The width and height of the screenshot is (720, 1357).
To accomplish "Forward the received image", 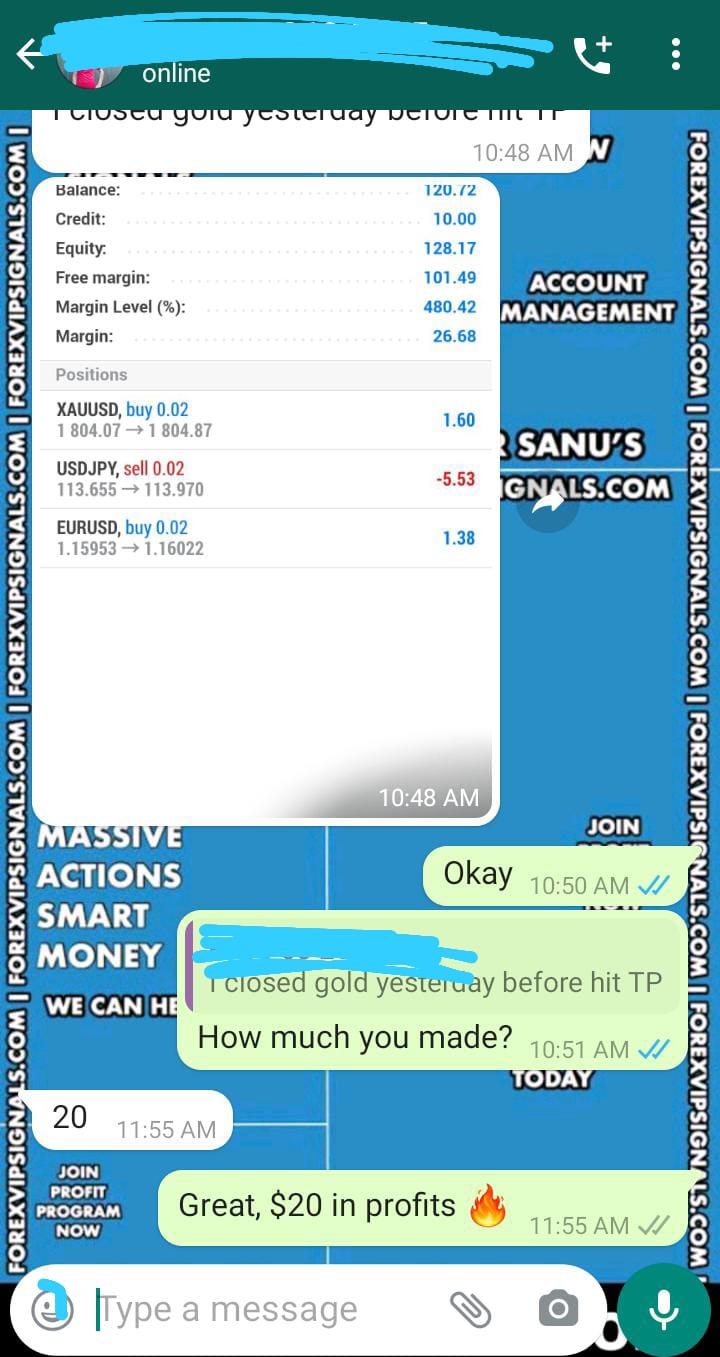I will coord(547,503).
